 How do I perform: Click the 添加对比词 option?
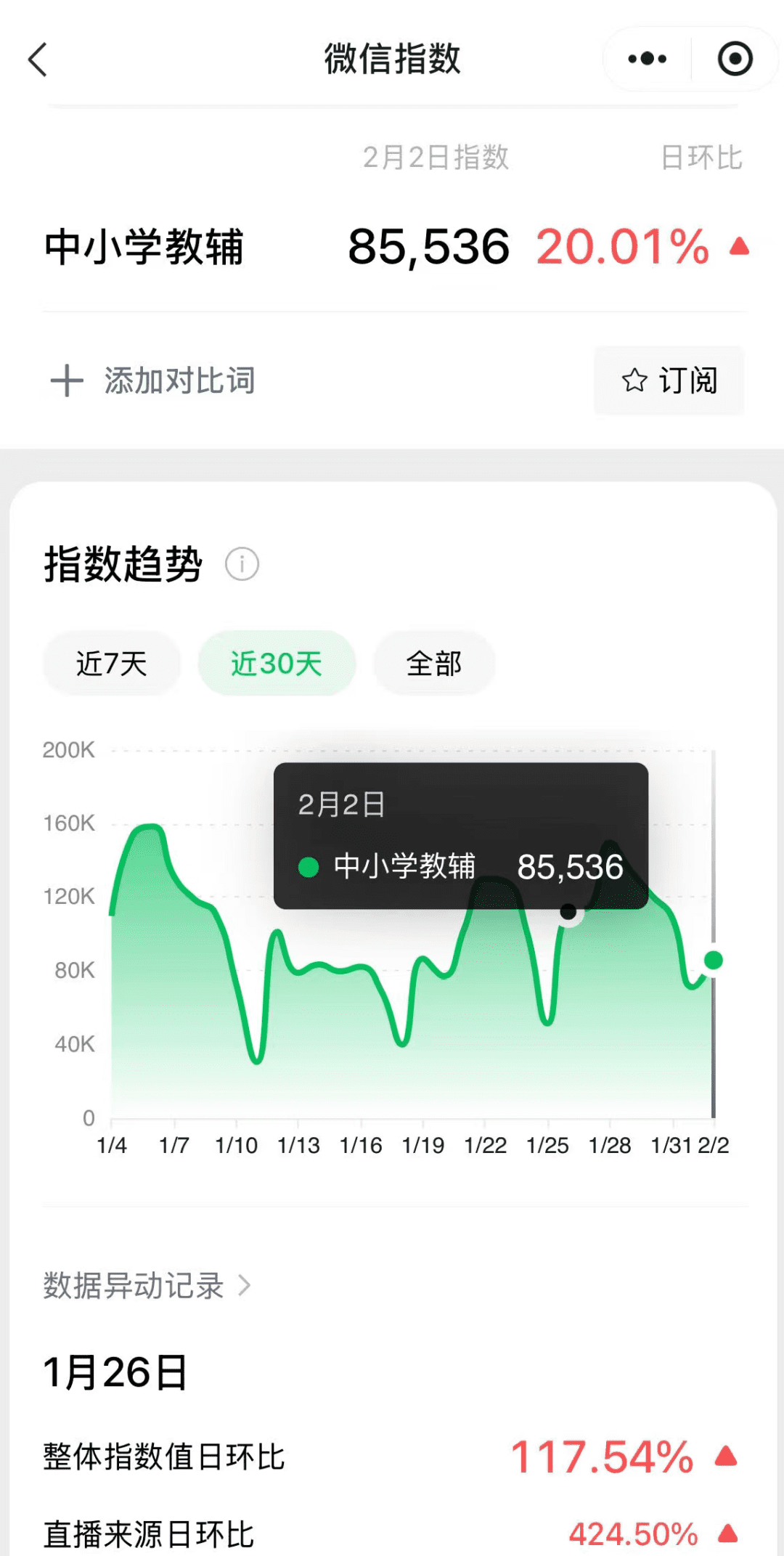click(x=179, y=380)
